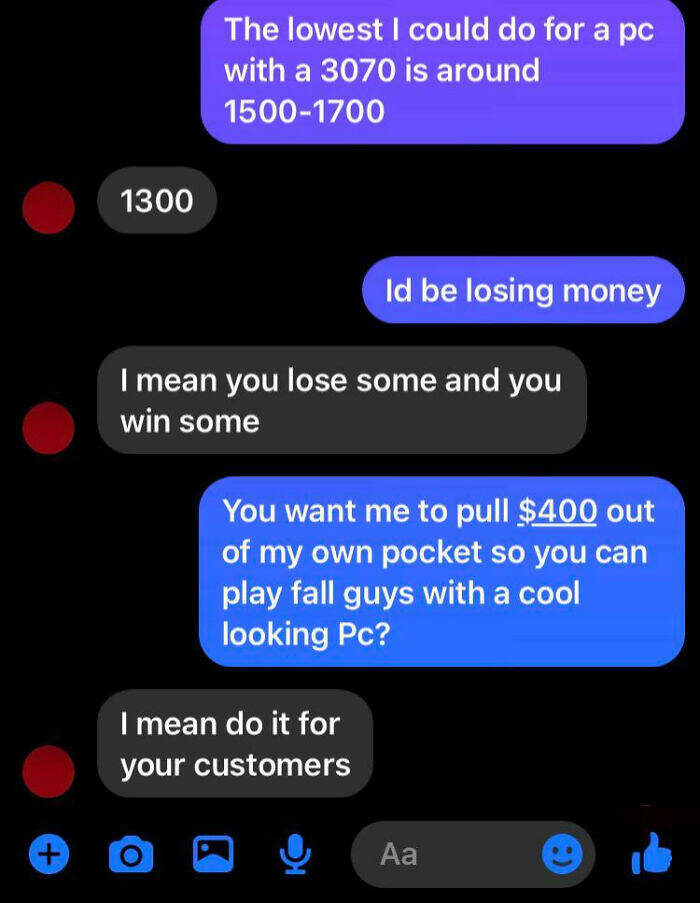Tap the microphone to record voice

pyautogui.click(x=295, y=854)
